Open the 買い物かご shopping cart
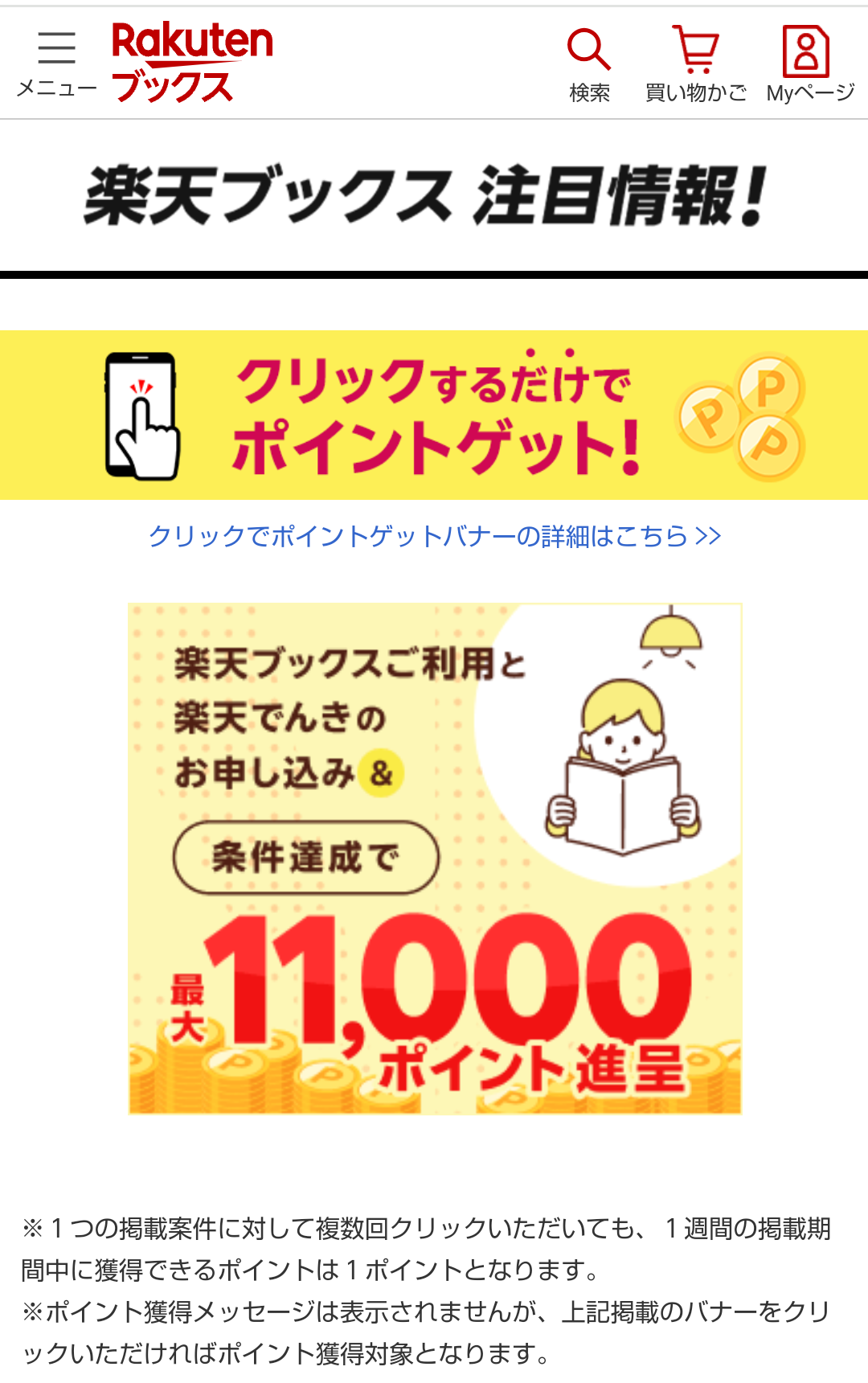 [x=696, y=64]
